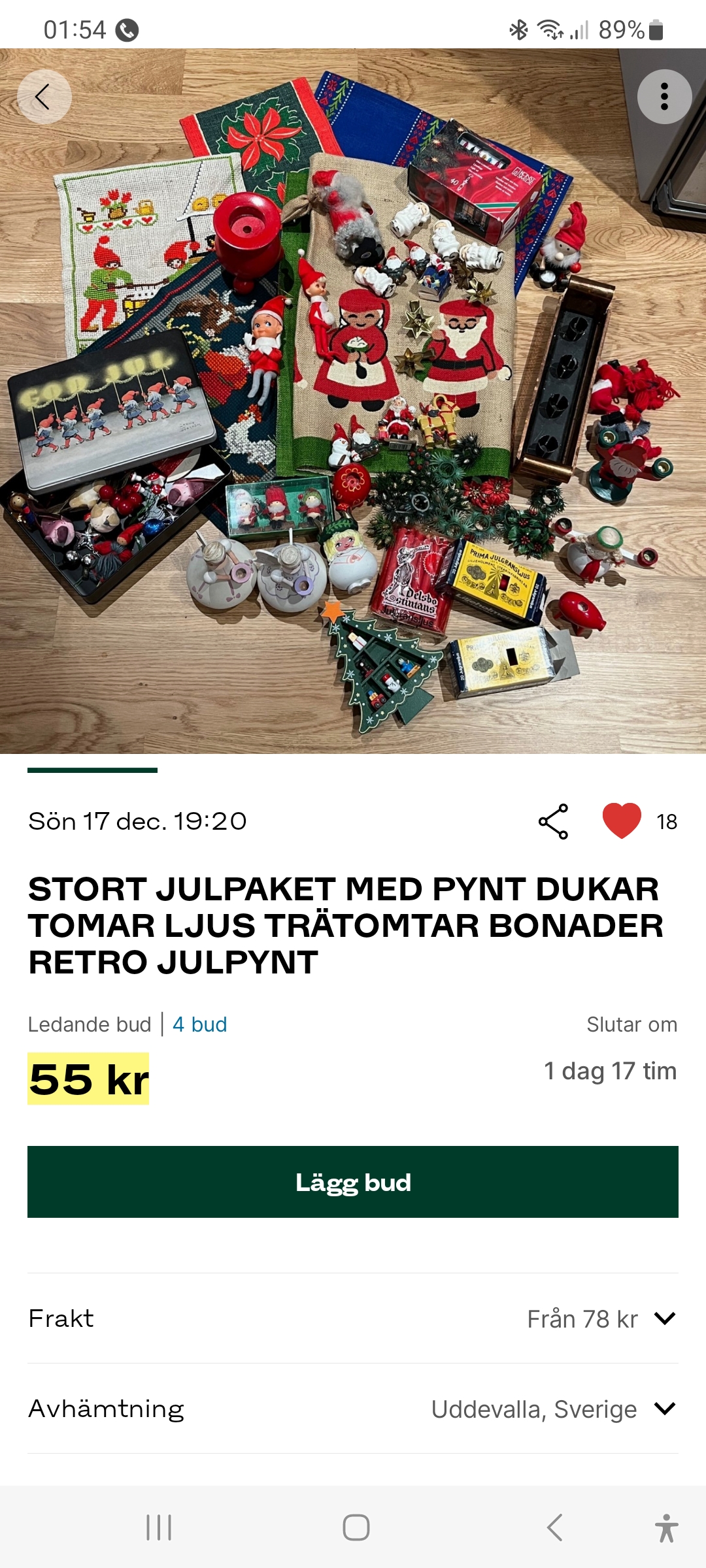Expand the Frakt shipping options
Screen dimensions: 706x1568
[x=664, y=1318]
